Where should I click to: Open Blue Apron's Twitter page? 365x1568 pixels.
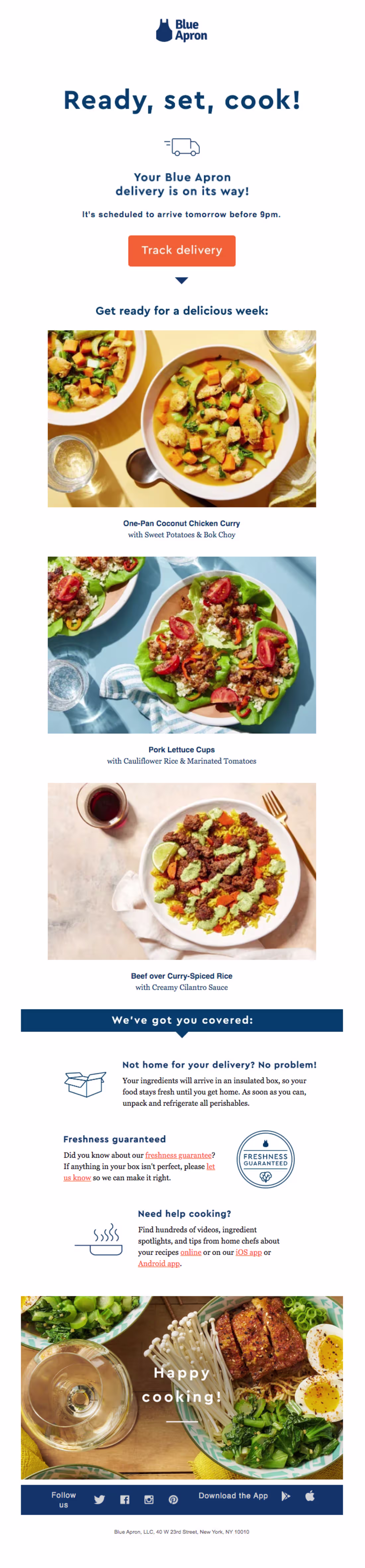99,1499
